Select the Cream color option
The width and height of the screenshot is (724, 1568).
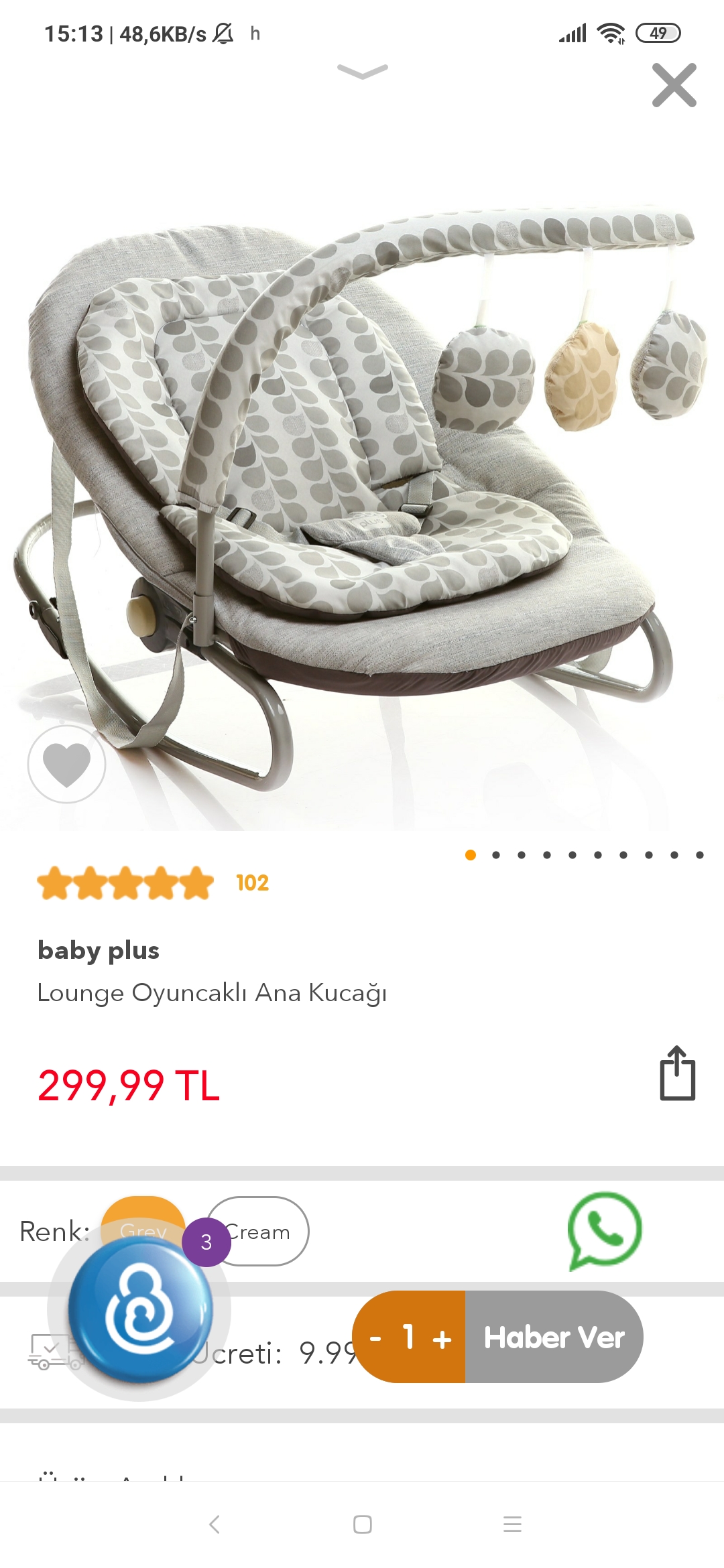[268, 1232]
